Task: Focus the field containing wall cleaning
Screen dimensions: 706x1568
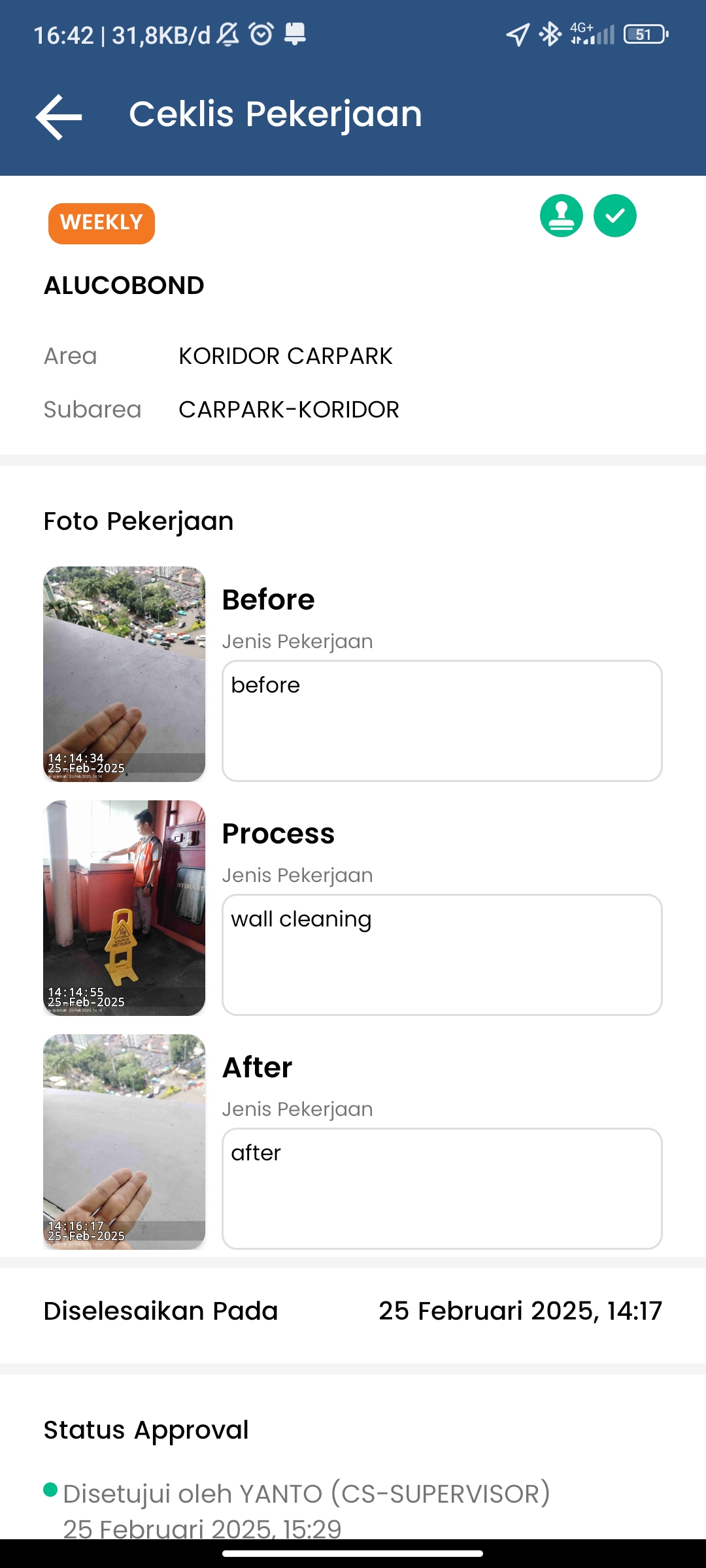Action: [x=442, y=955]
